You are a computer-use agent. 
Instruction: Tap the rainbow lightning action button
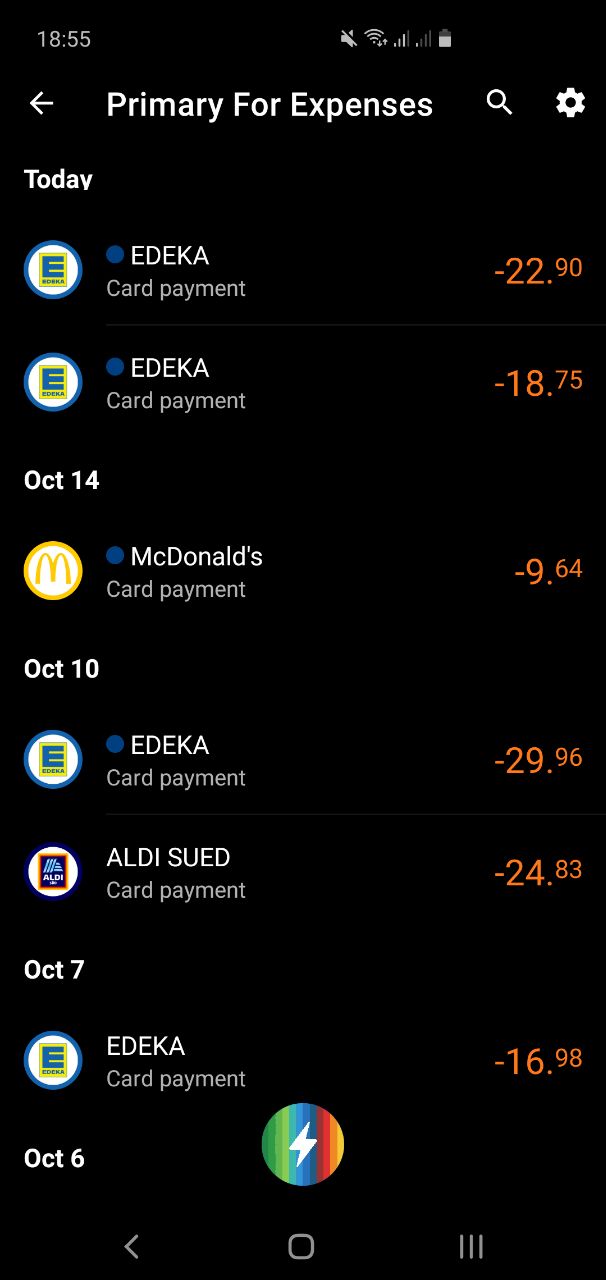[303, 1145]
